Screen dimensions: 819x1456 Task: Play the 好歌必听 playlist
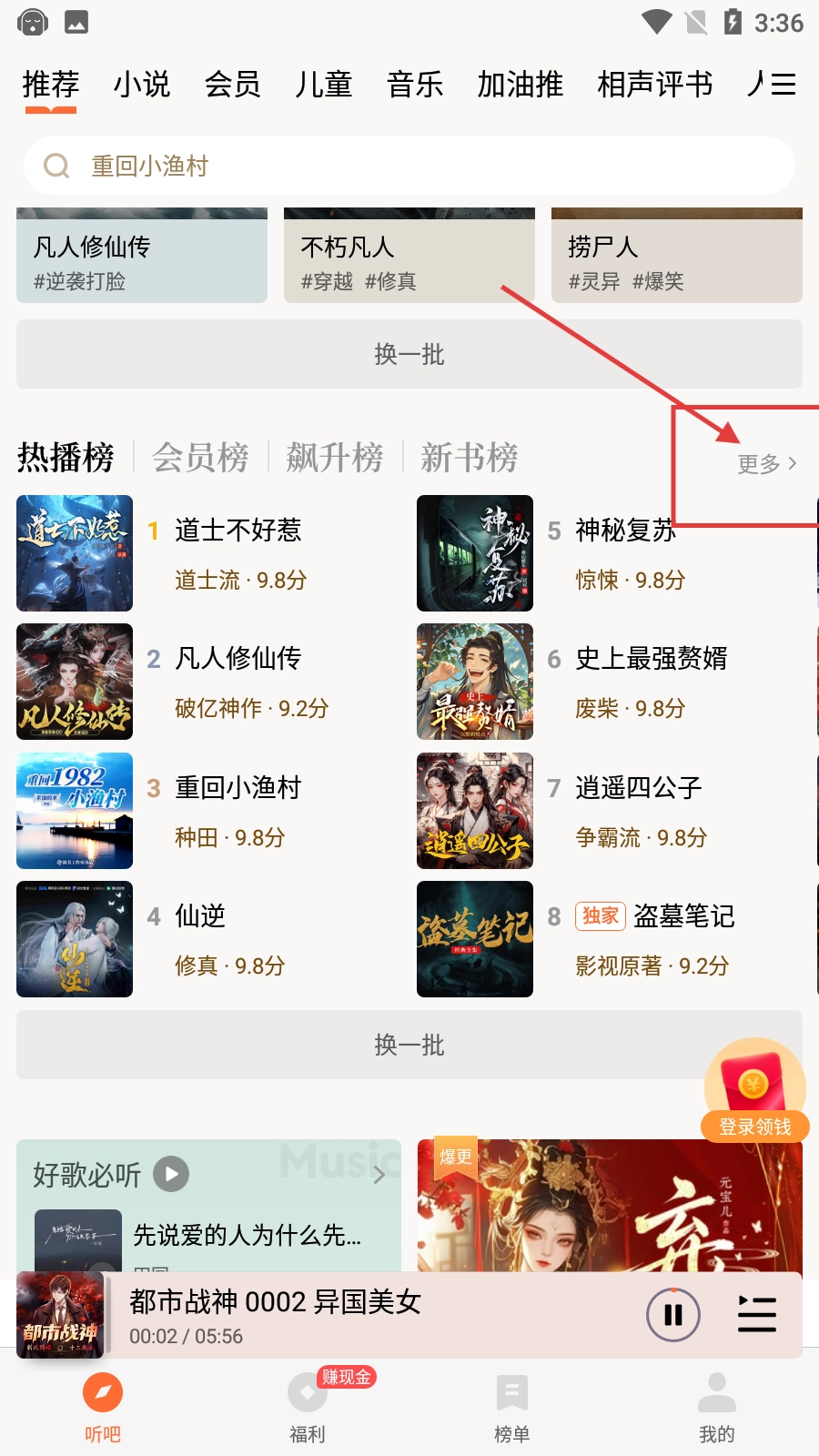point(171,1174)
